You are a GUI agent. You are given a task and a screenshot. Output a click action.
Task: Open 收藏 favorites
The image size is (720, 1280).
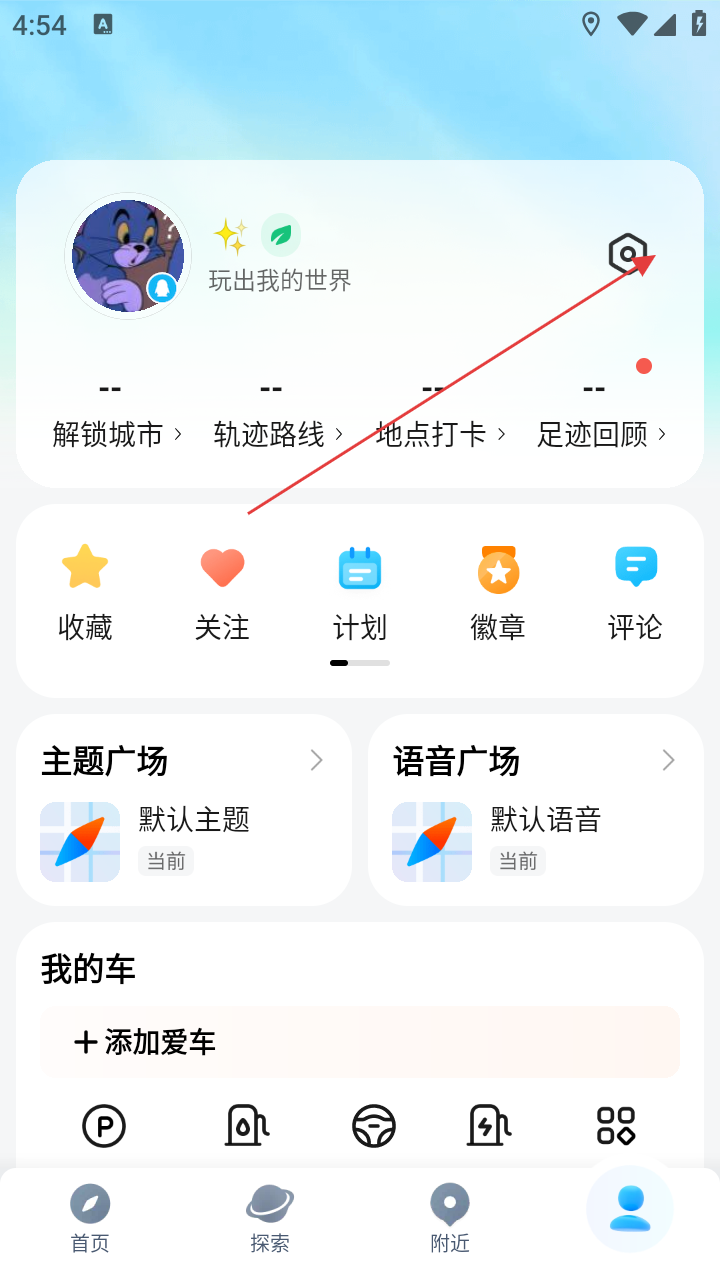pyautogui.click(x=85, y=592)
